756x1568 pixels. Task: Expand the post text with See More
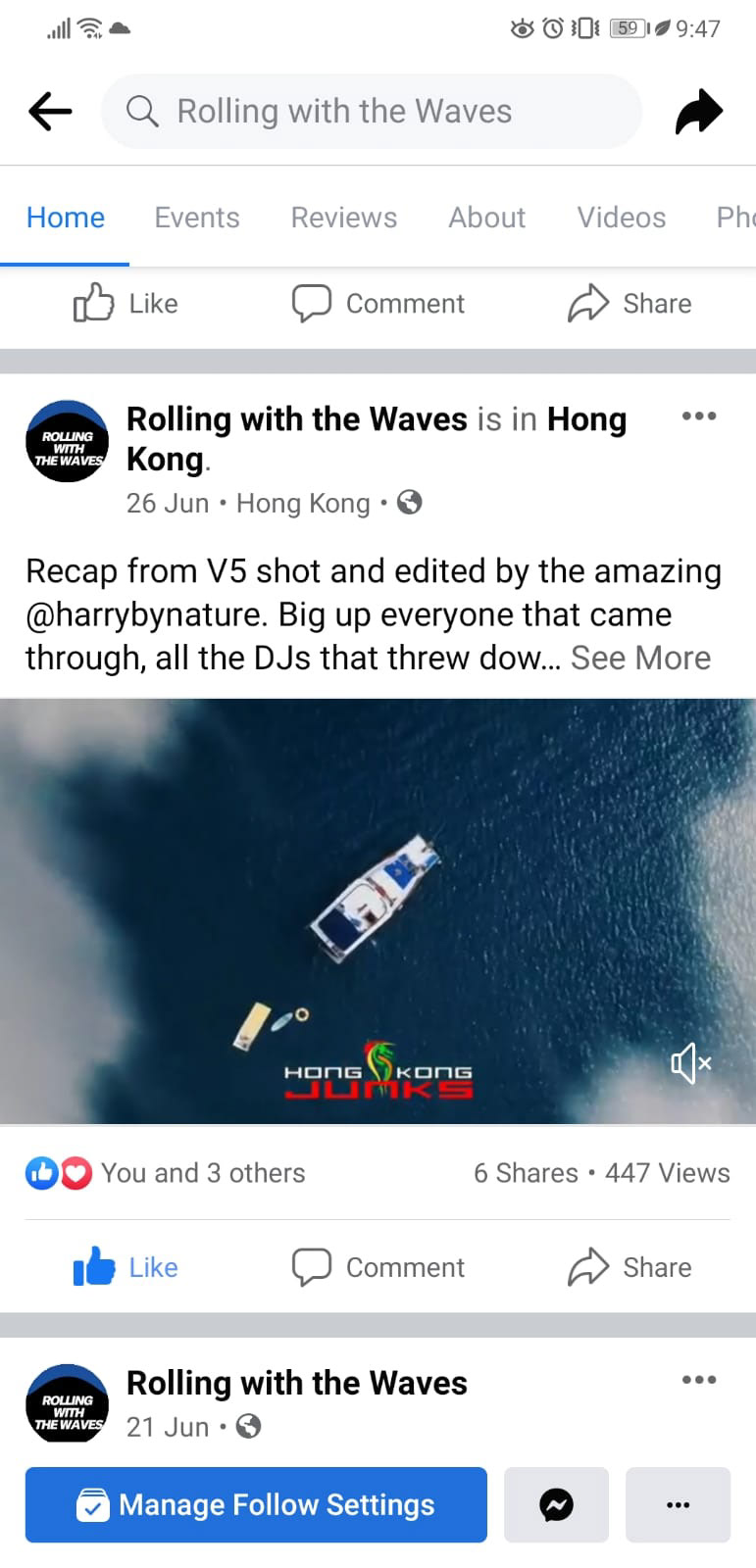(x=641, y=658)
